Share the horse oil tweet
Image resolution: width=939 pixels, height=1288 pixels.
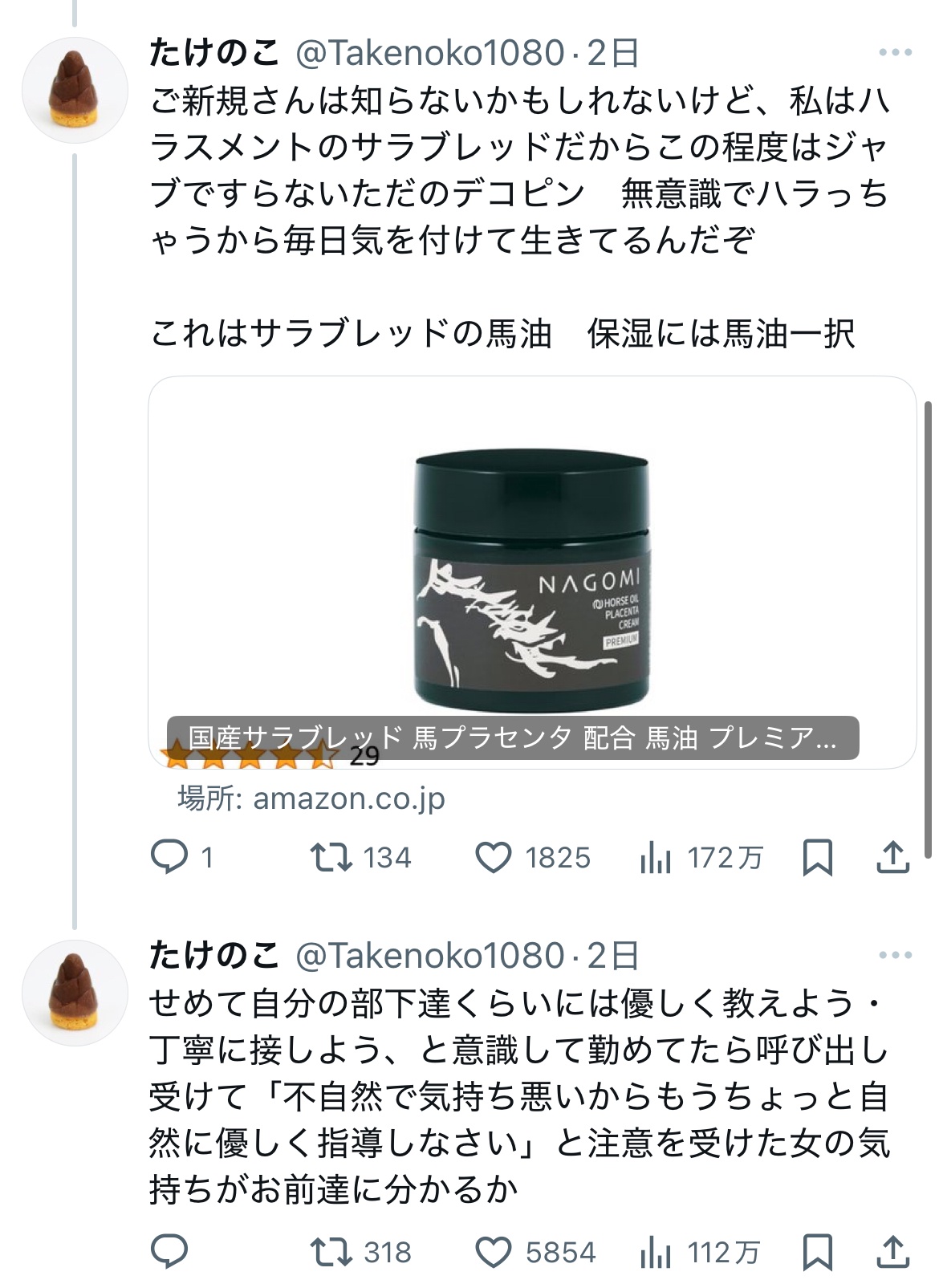tap(892, 857)
